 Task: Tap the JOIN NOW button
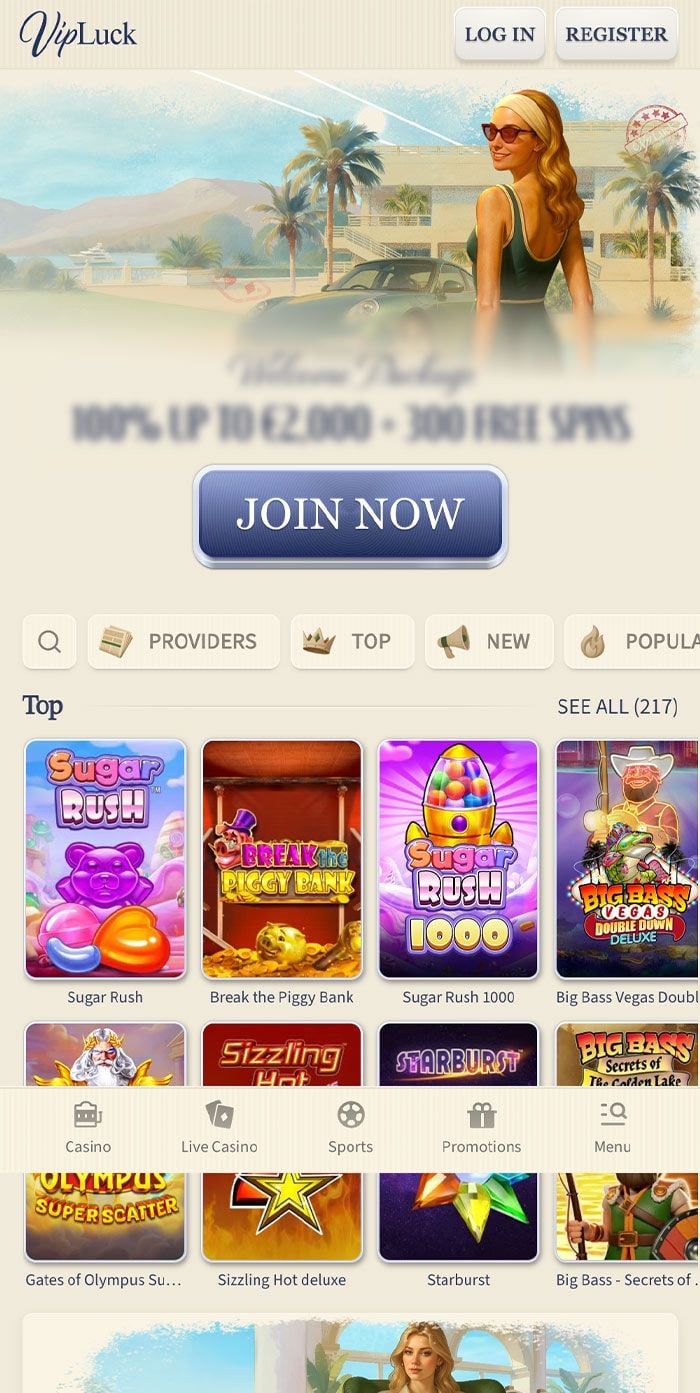350,514
